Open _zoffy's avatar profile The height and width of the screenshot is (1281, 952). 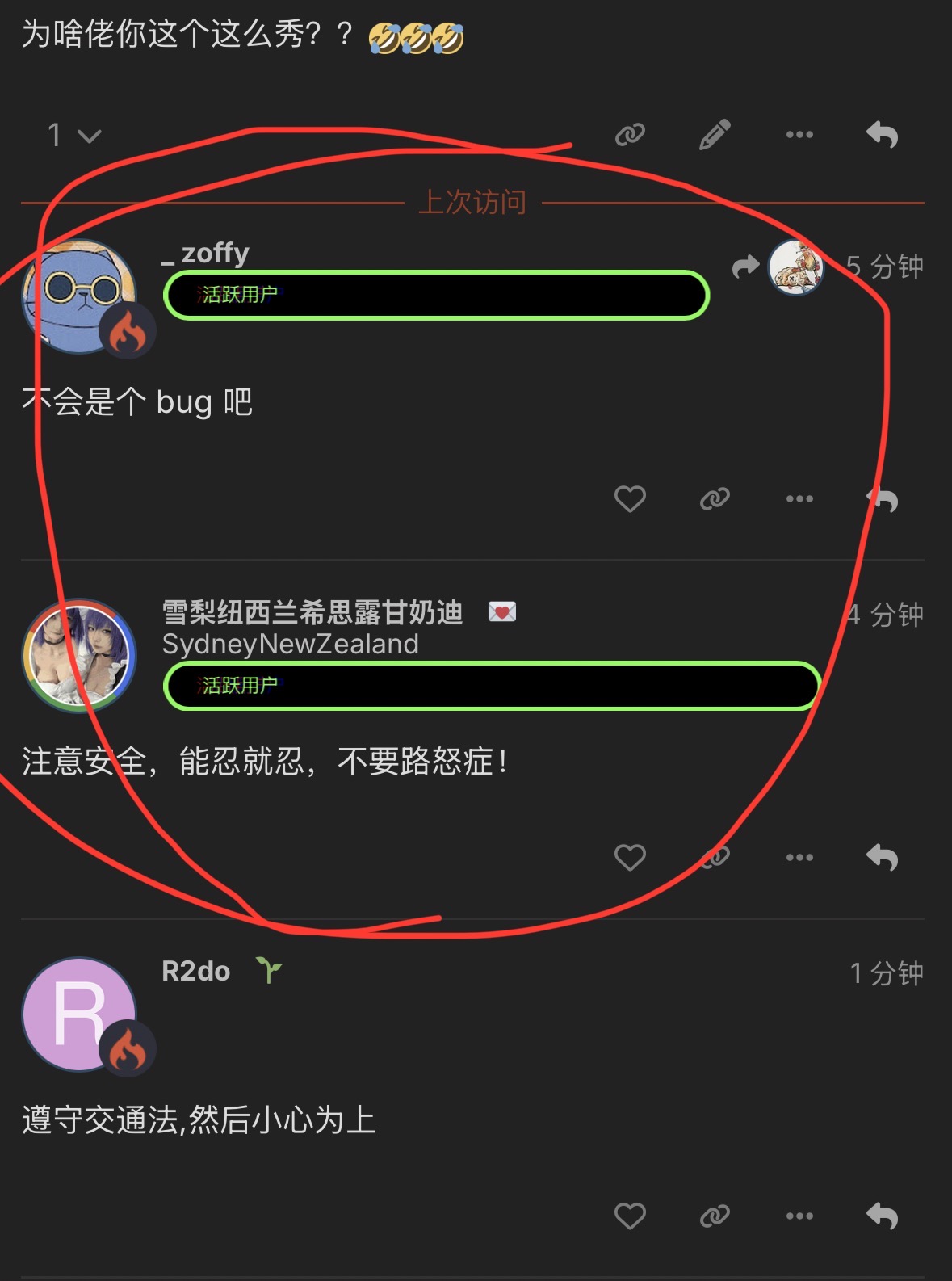pos(79,297)
